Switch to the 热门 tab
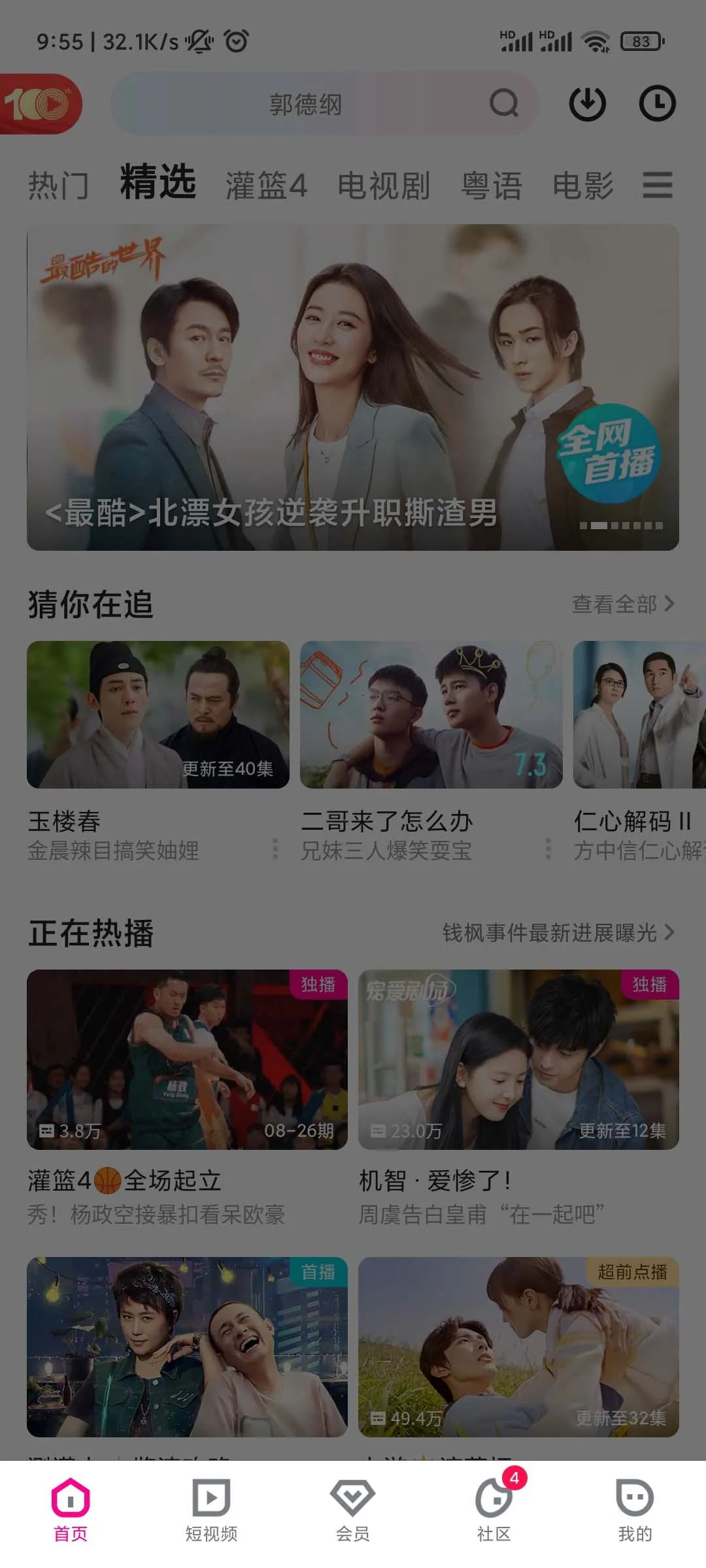The width and height of the screenshot is (706, 1568). pyautogui.click(x=58, y=185)
